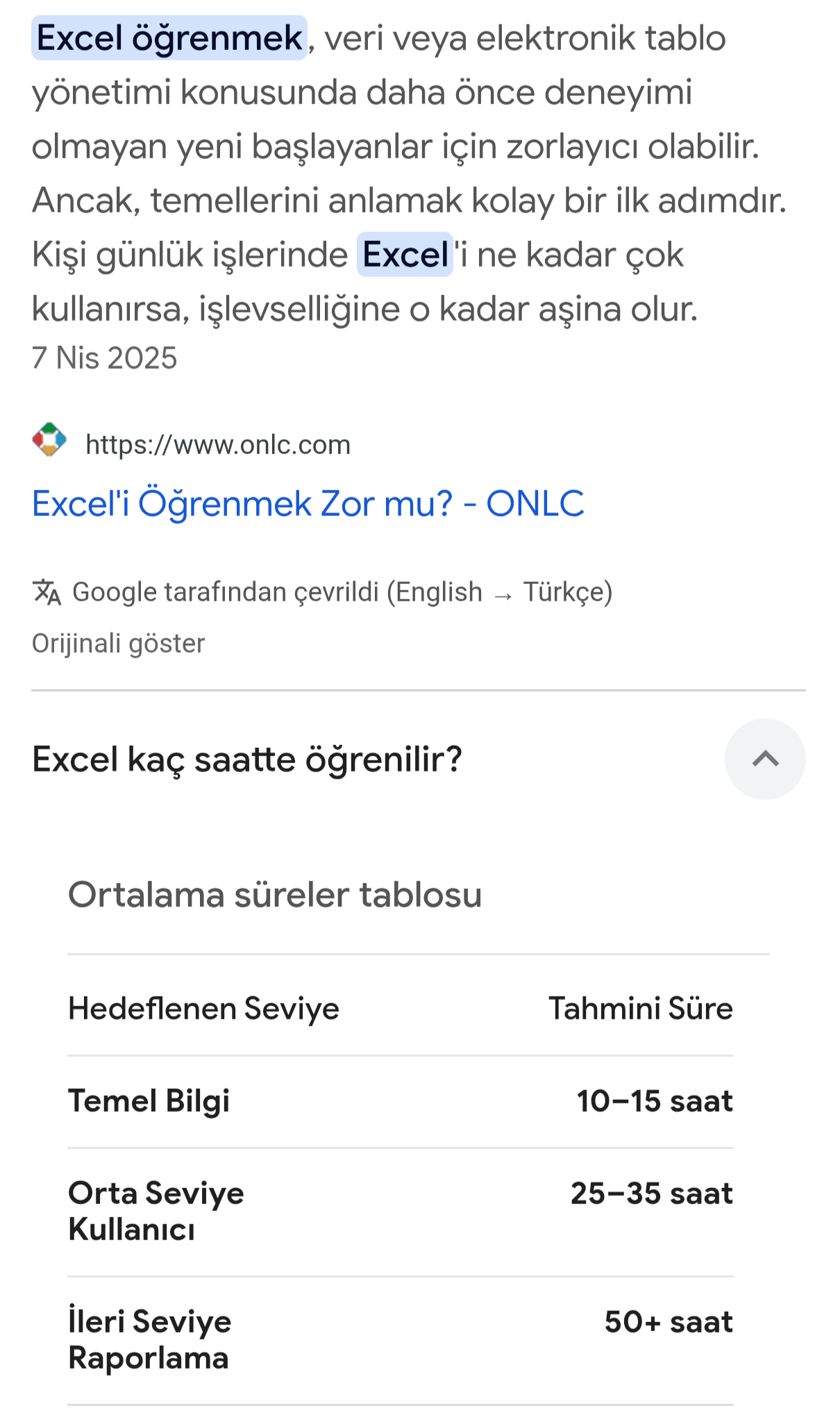The width and height of the screenshot is (840, 1420).
Task: Open the "Excel'i Öğrenmek Zor mu? - ONLC" result
Action: (308, 504)
